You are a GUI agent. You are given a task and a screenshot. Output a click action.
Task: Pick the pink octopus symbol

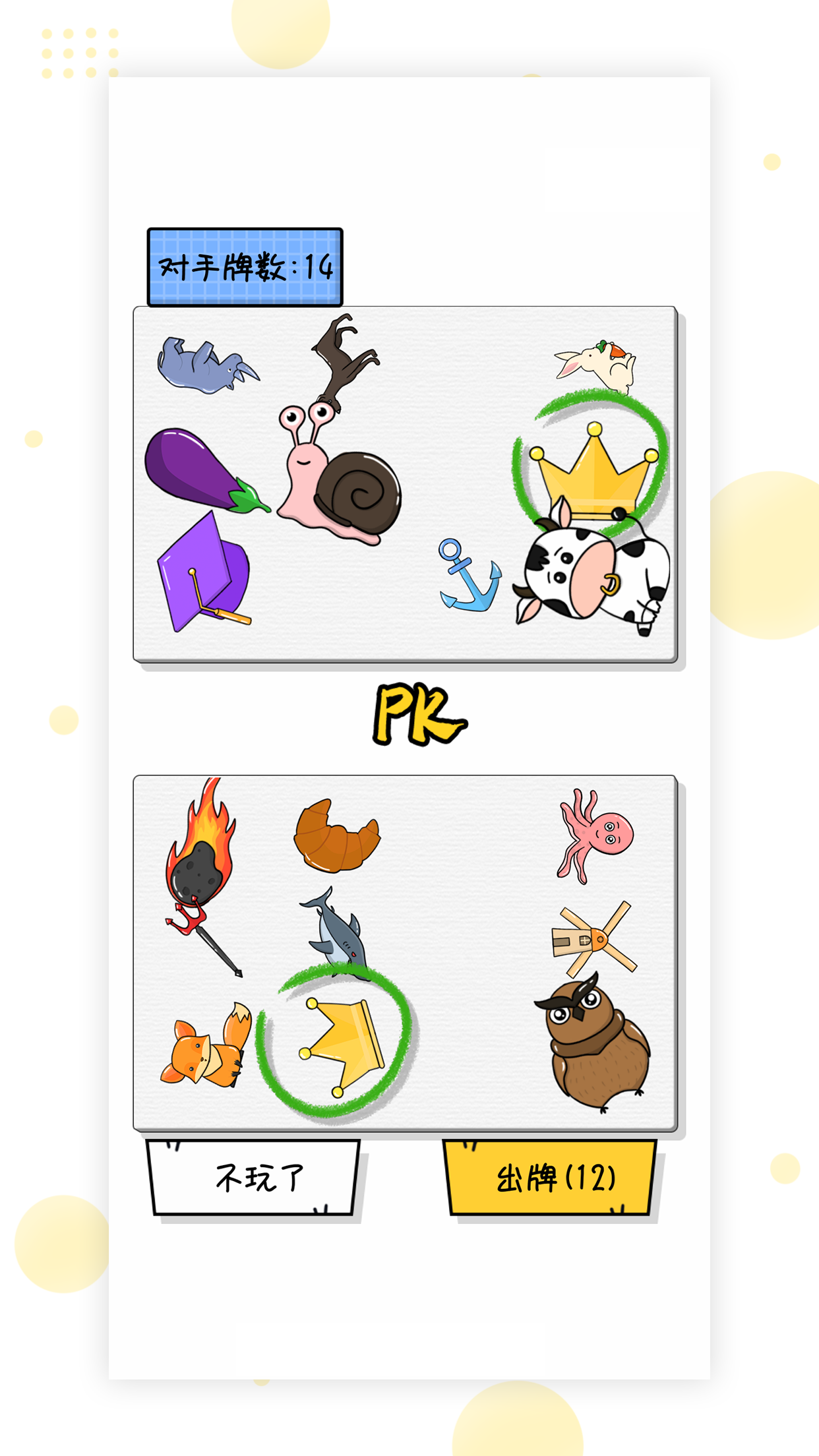[595, 835]
